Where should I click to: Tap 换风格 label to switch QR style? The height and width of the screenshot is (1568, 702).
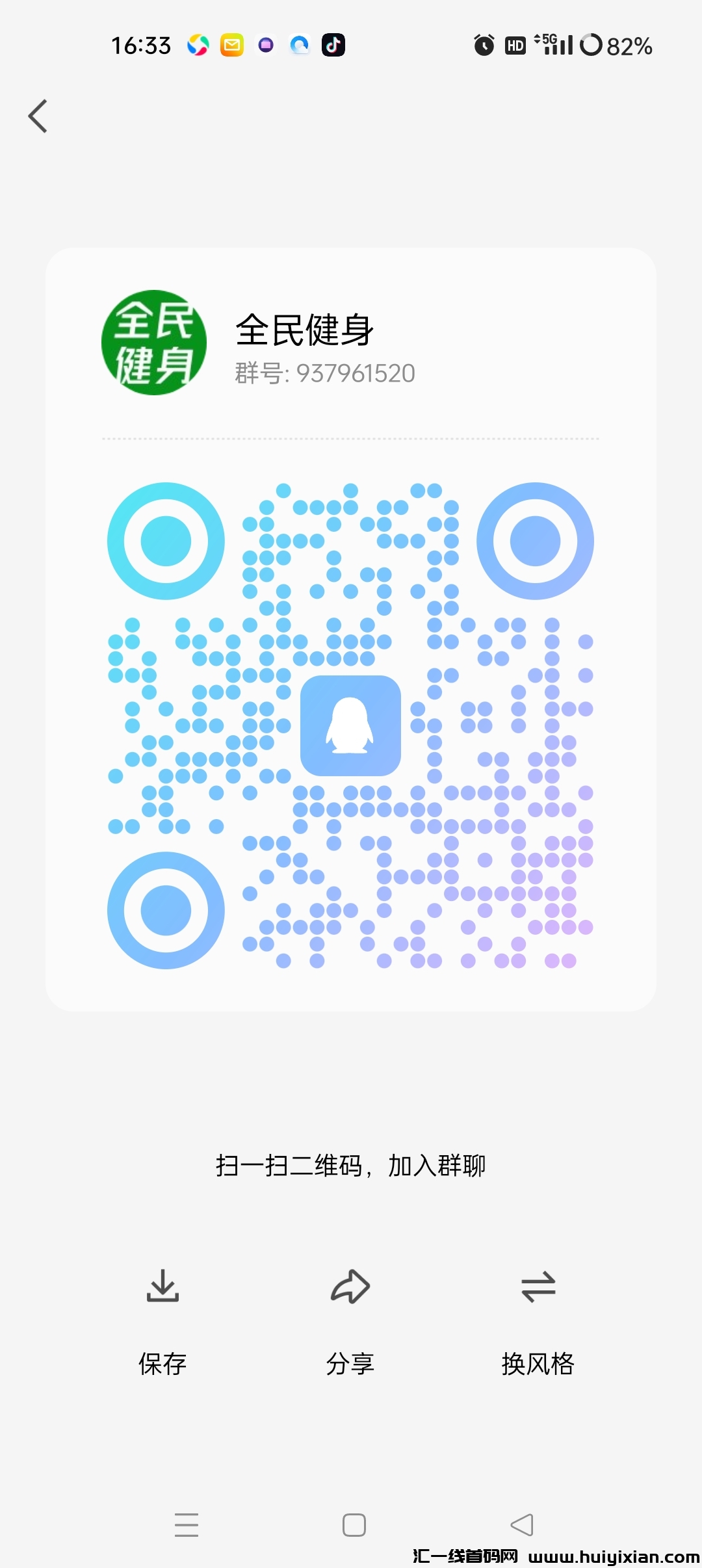(538, 1364)
